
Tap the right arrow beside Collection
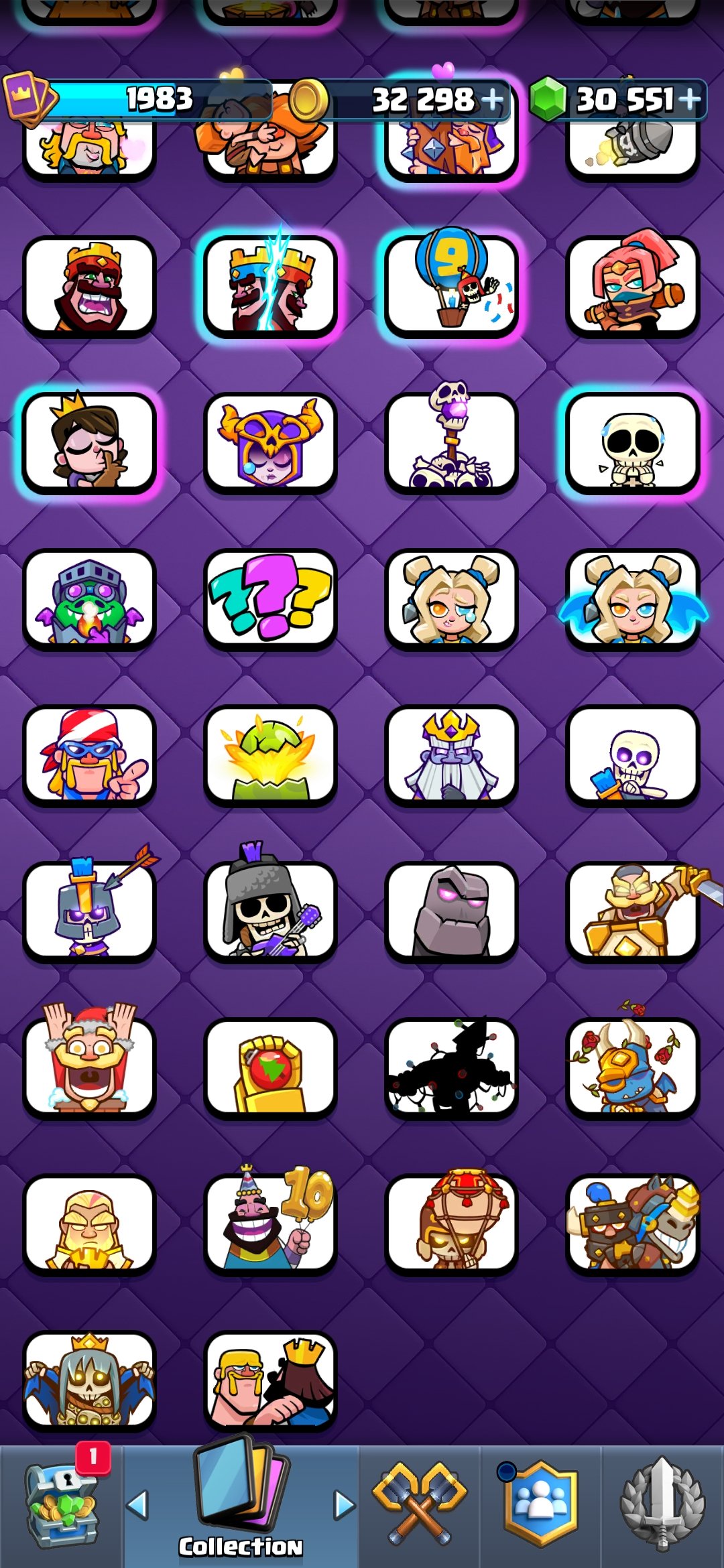pos(345,1505)
